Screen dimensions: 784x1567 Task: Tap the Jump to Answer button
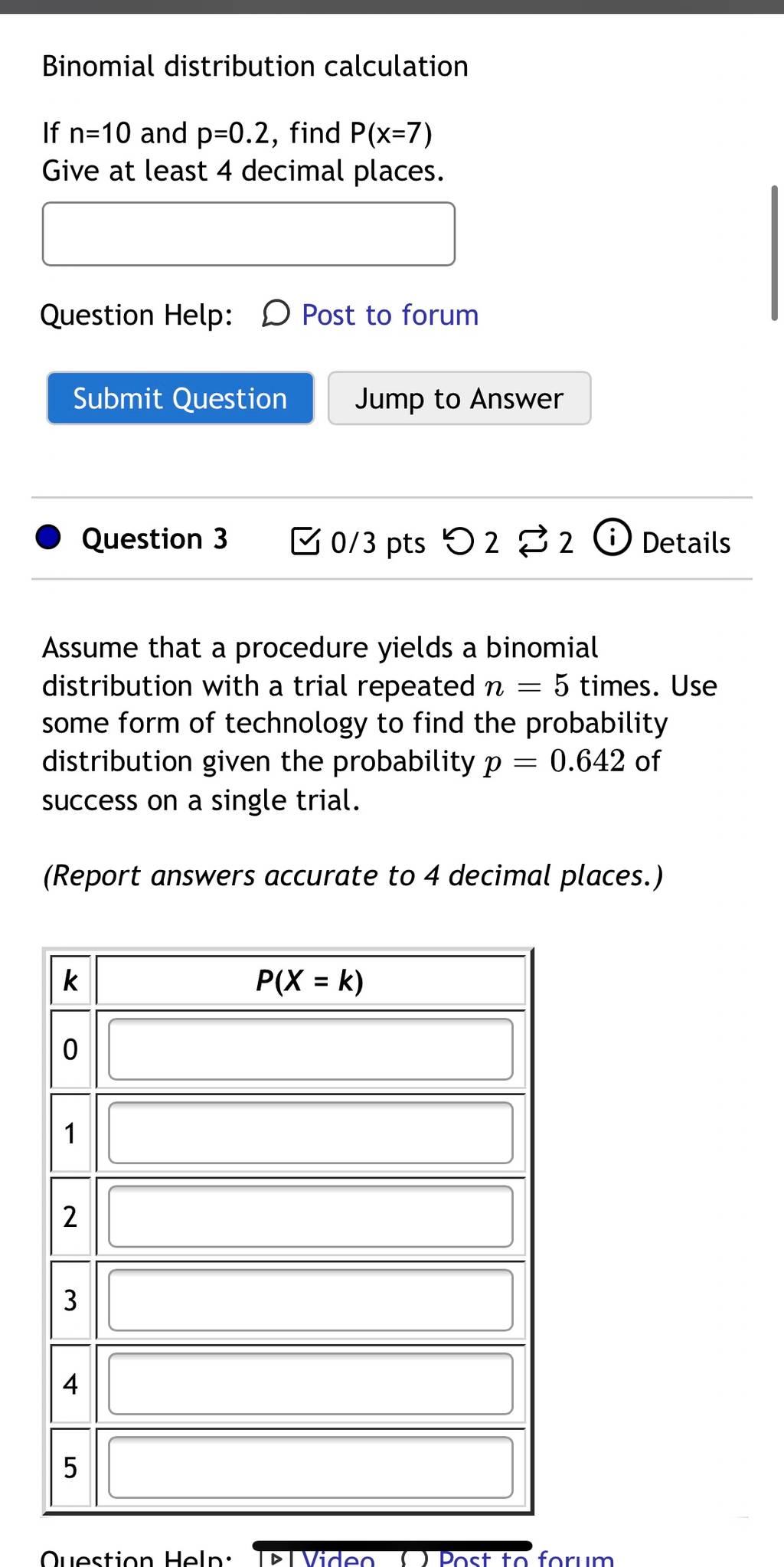[459, 398]
